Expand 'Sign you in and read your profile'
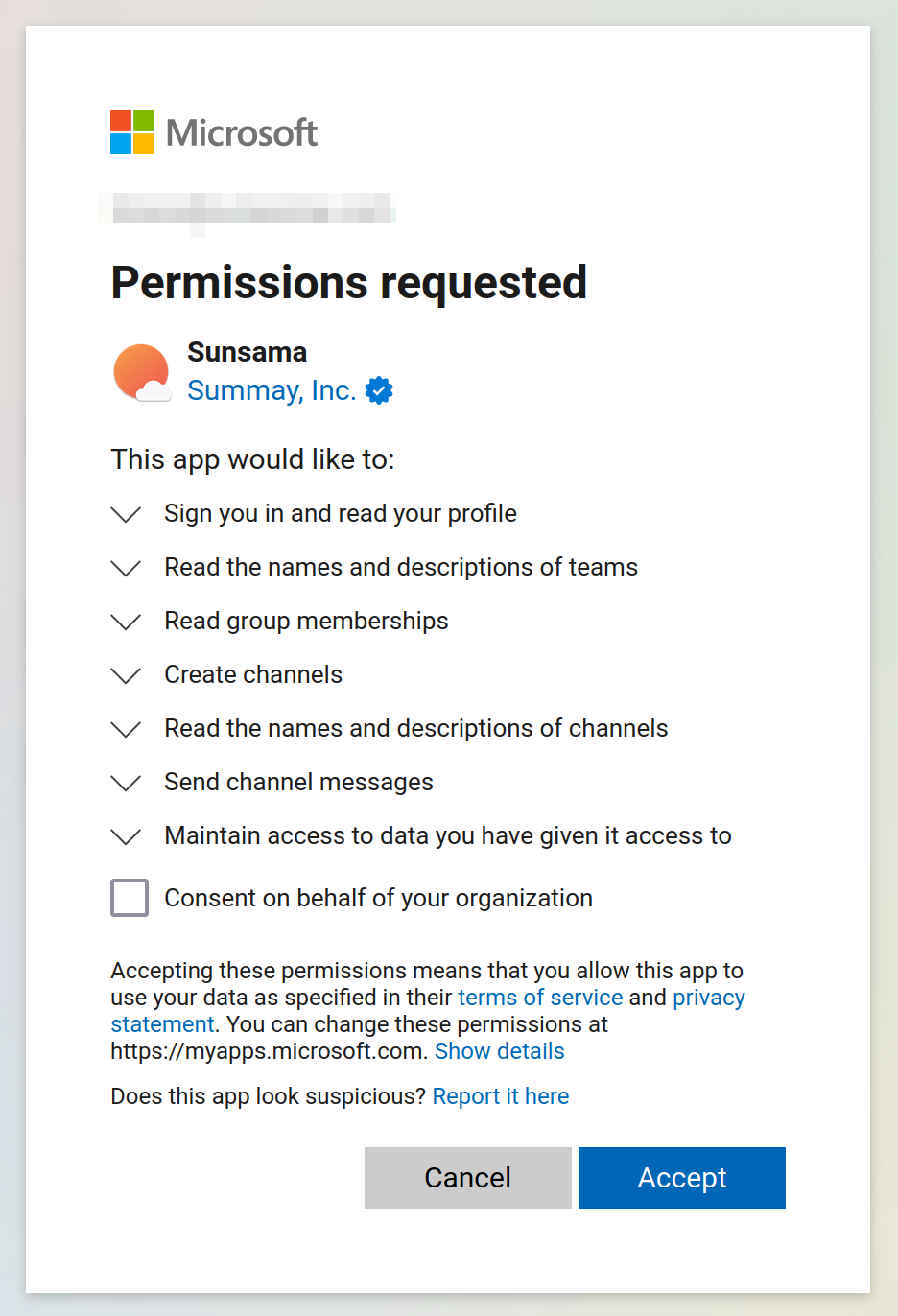The width and height of the screenshot is (898, 1316). [x=126, y=514]
